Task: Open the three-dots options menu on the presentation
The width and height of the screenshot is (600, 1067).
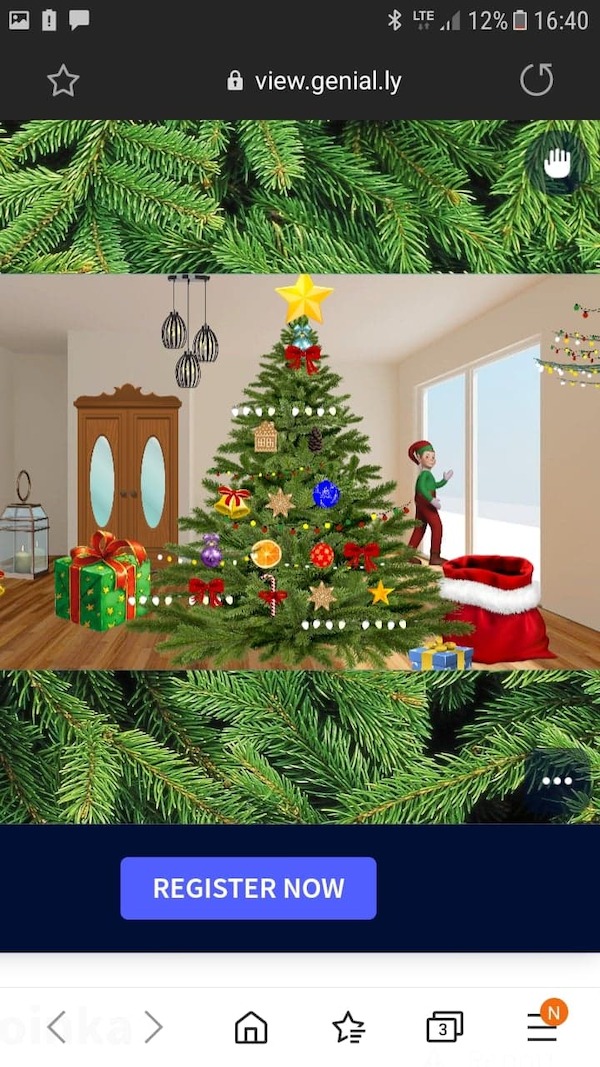Action: coord(557,782)
